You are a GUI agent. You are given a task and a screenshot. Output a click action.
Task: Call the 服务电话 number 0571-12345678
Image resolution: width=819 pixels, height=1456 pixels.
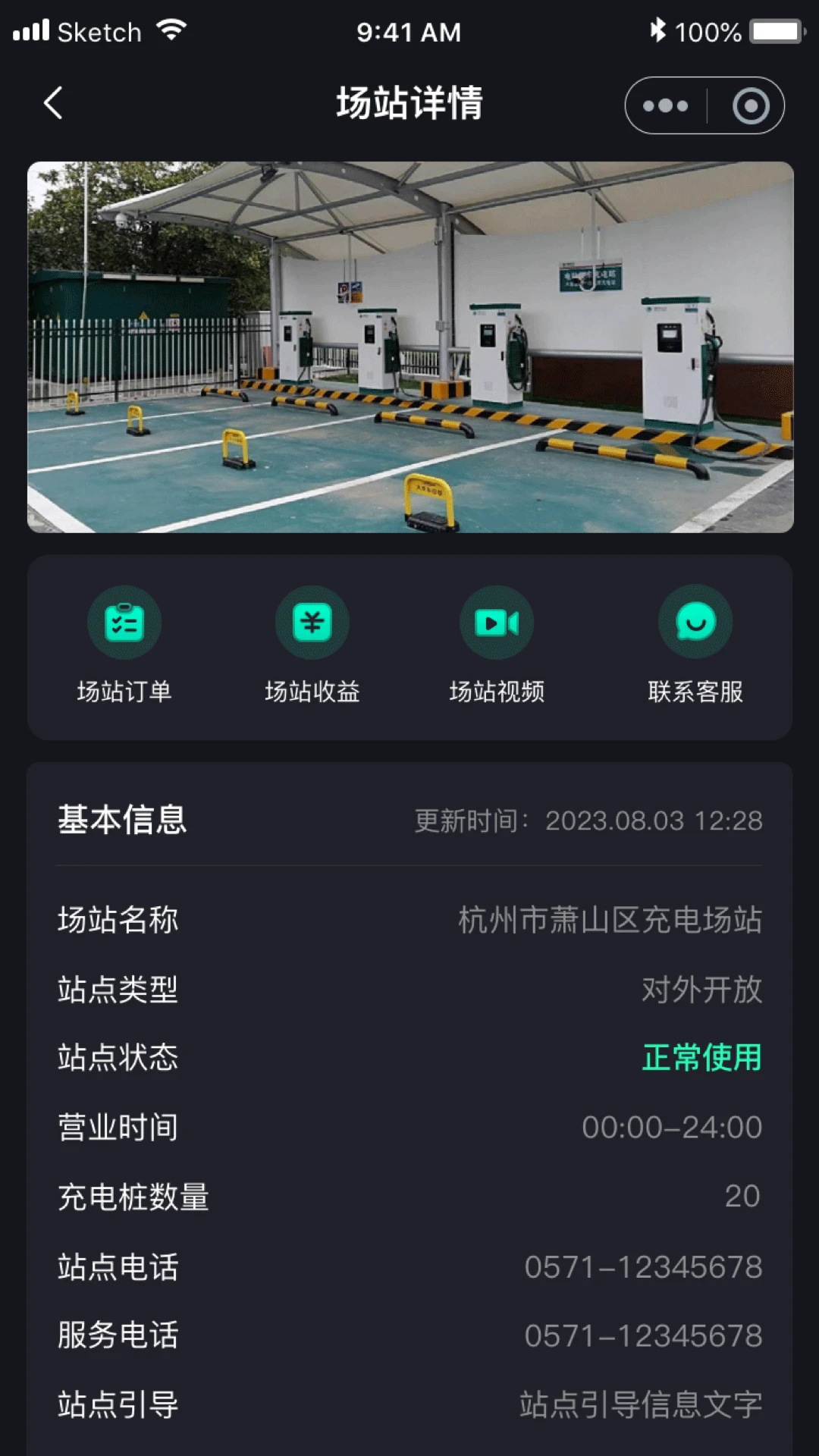(643, 1336)
